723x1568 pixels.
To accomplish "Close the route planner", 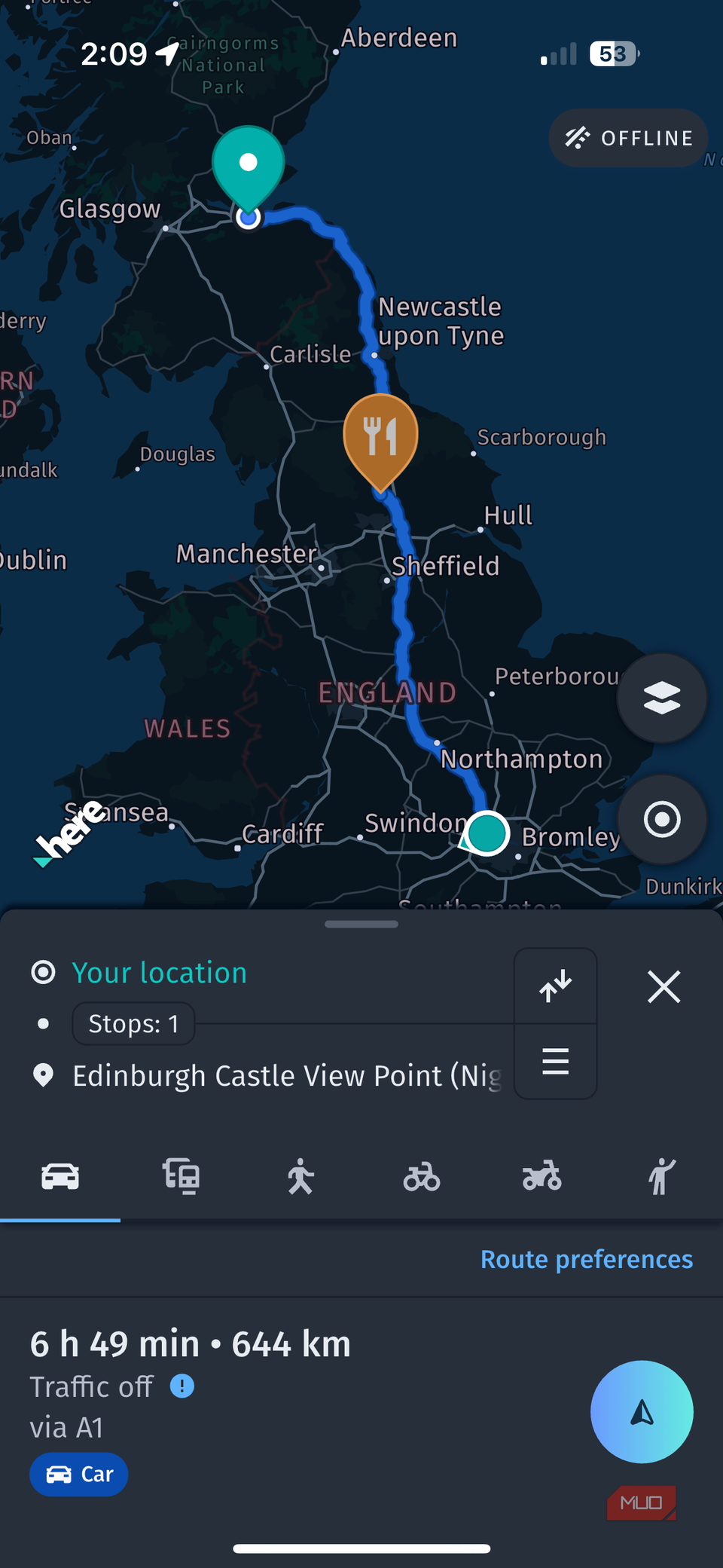I will [x=664, y=986].
